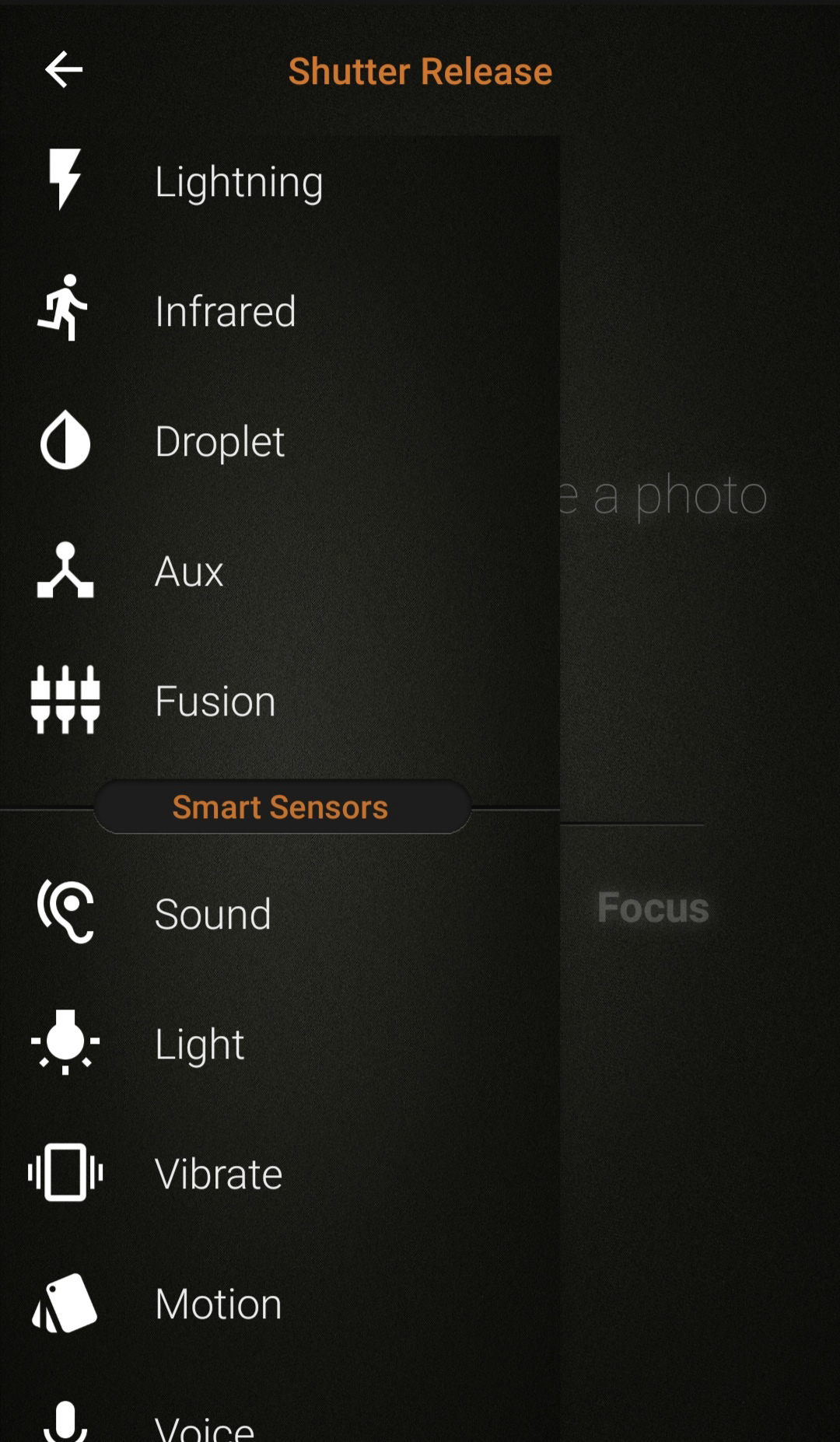Image resolution: width=840 pixels, height=1442 pixels.
Task: Select the Voice sensor option
Action: (x=204, y=1426)
